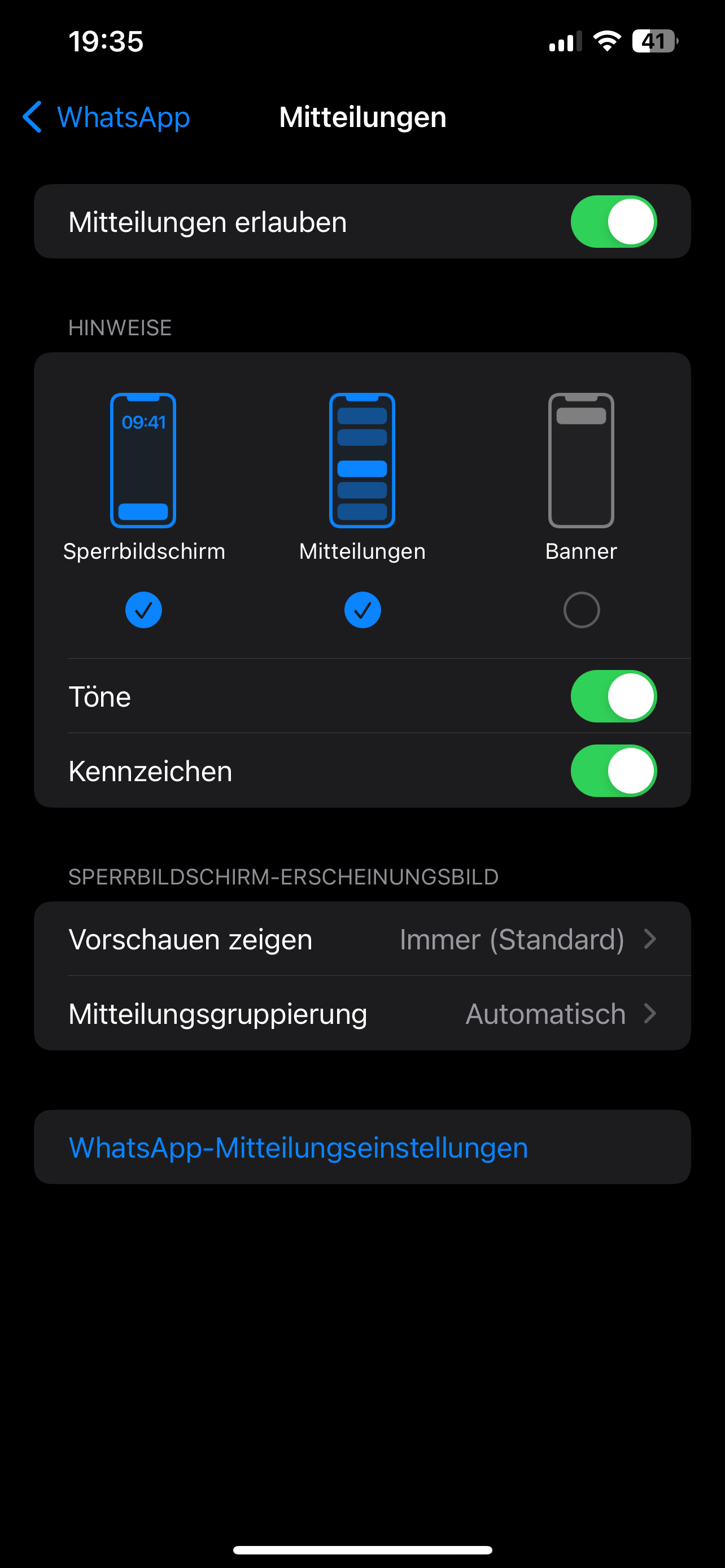Toggle off Kennzeichen
The width and height of the screenshot is (725, 1568).
coord(613,770)
